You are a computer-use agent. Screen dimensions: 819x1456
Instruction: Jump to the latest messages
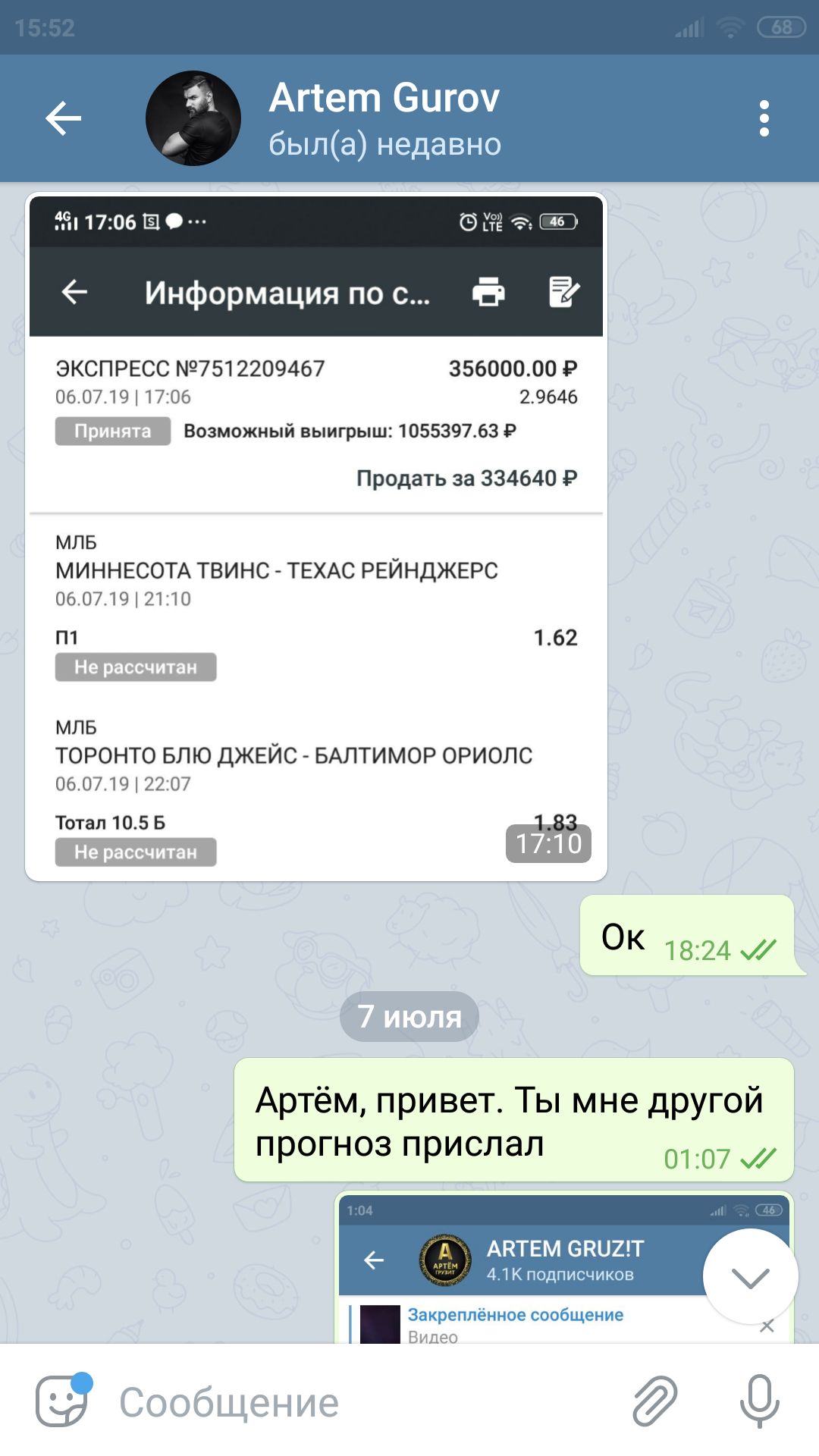pyautogui.click(x=751, y=1277)
